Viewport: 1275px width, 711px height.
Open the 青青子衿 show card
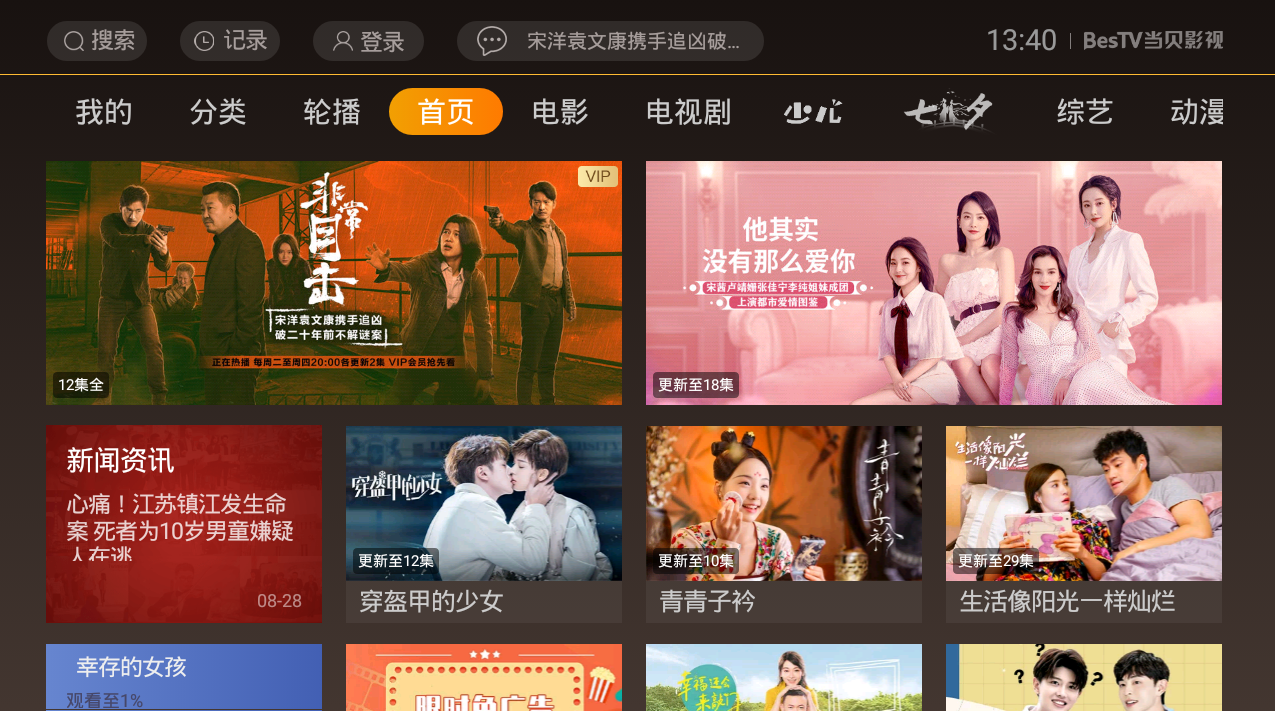[783, 524]
